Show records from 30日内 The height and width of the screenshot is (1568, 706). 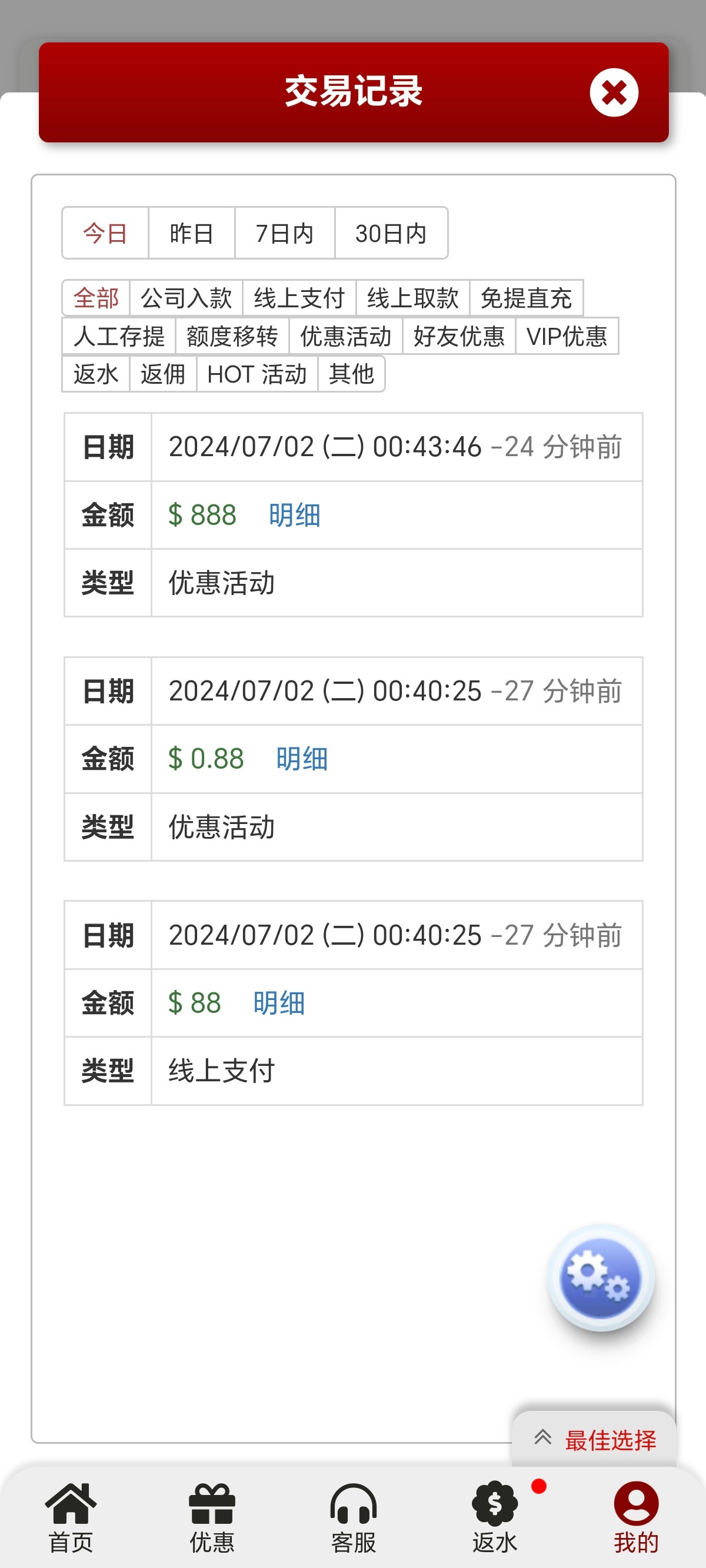[x=391, y=233]
